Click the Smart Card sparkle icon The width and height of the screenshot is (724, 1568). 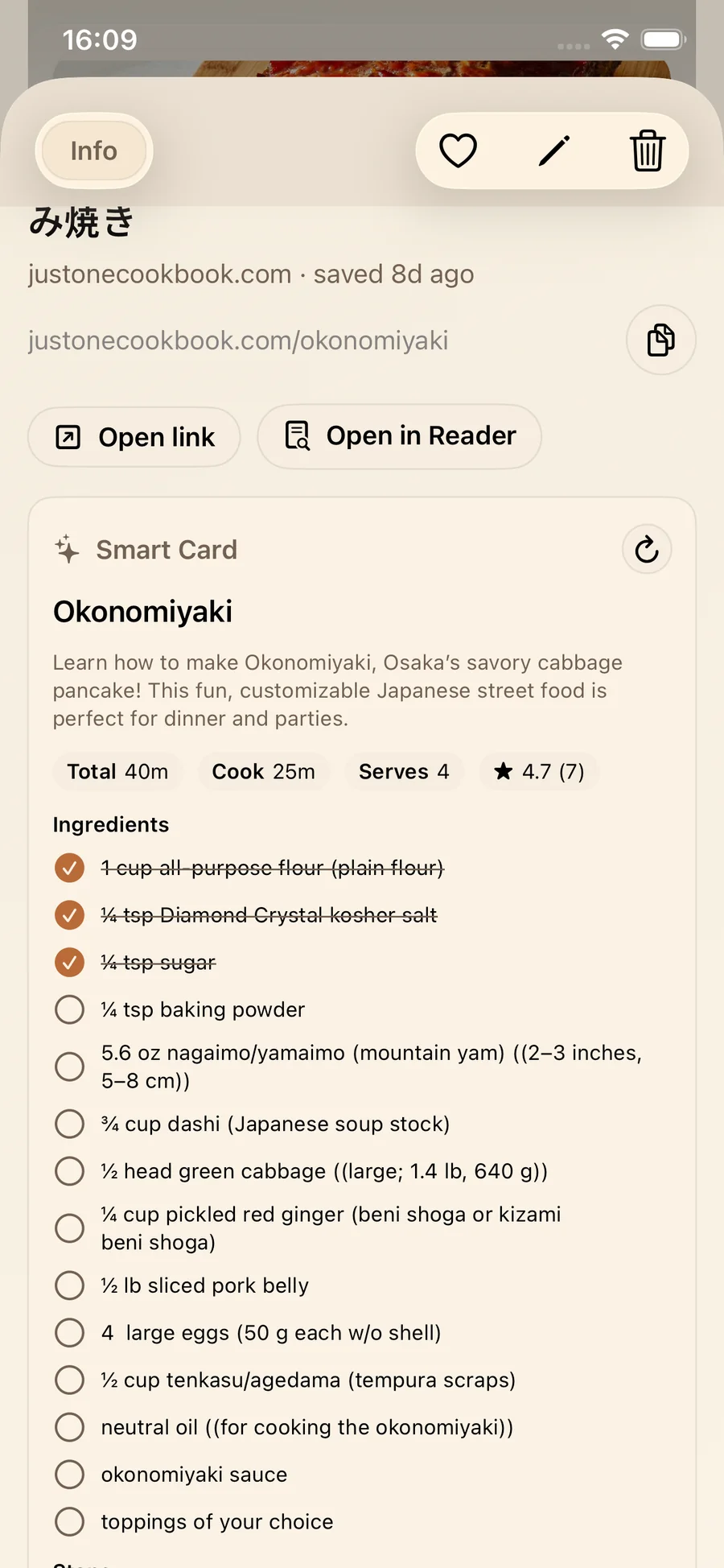[67, 550]
